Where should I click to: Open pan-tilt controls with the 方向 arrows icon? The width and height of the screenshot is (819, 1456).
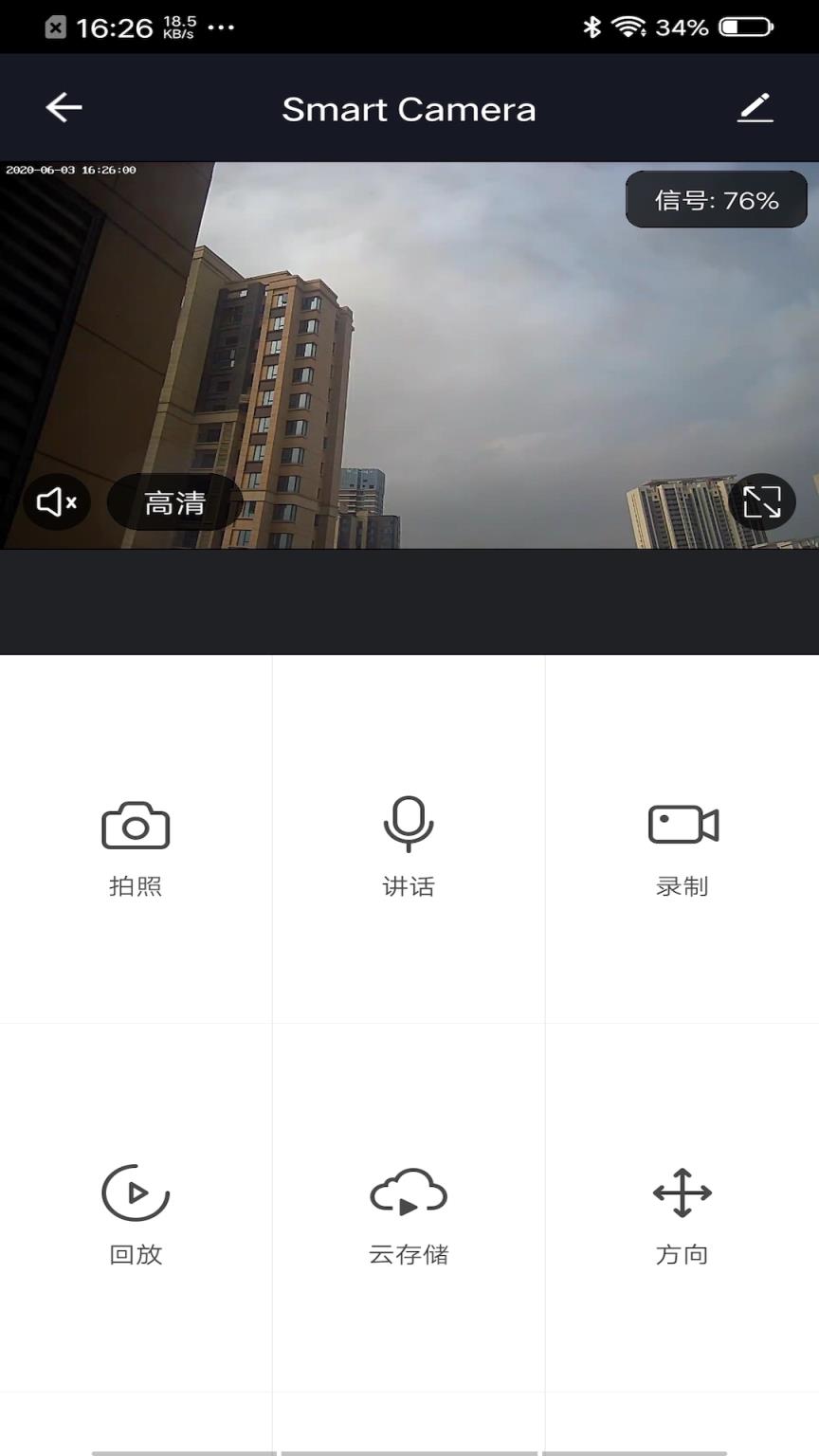(682, 1192)
